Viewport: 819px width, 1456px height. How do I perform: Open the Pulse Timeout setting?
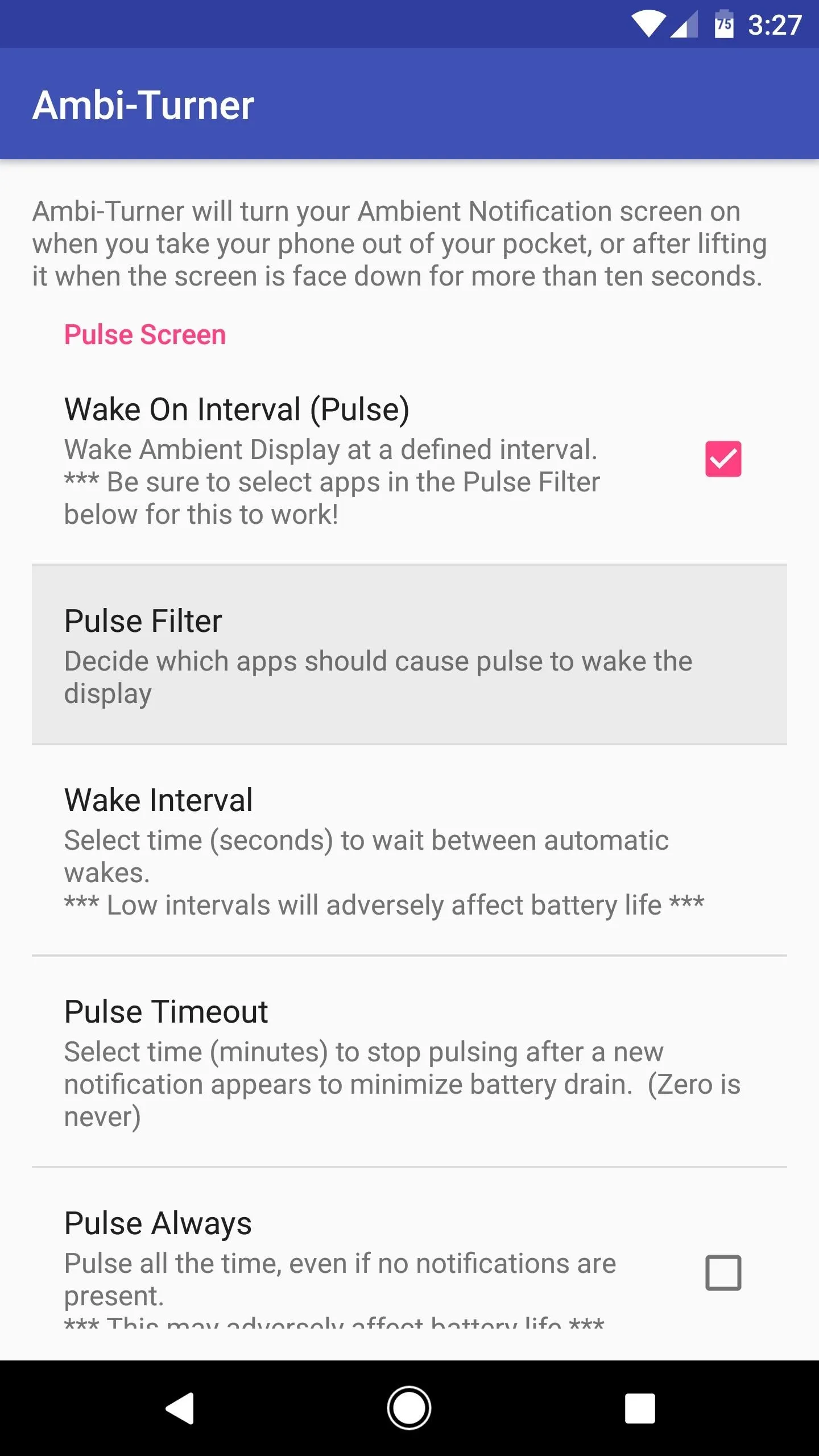409,1062
